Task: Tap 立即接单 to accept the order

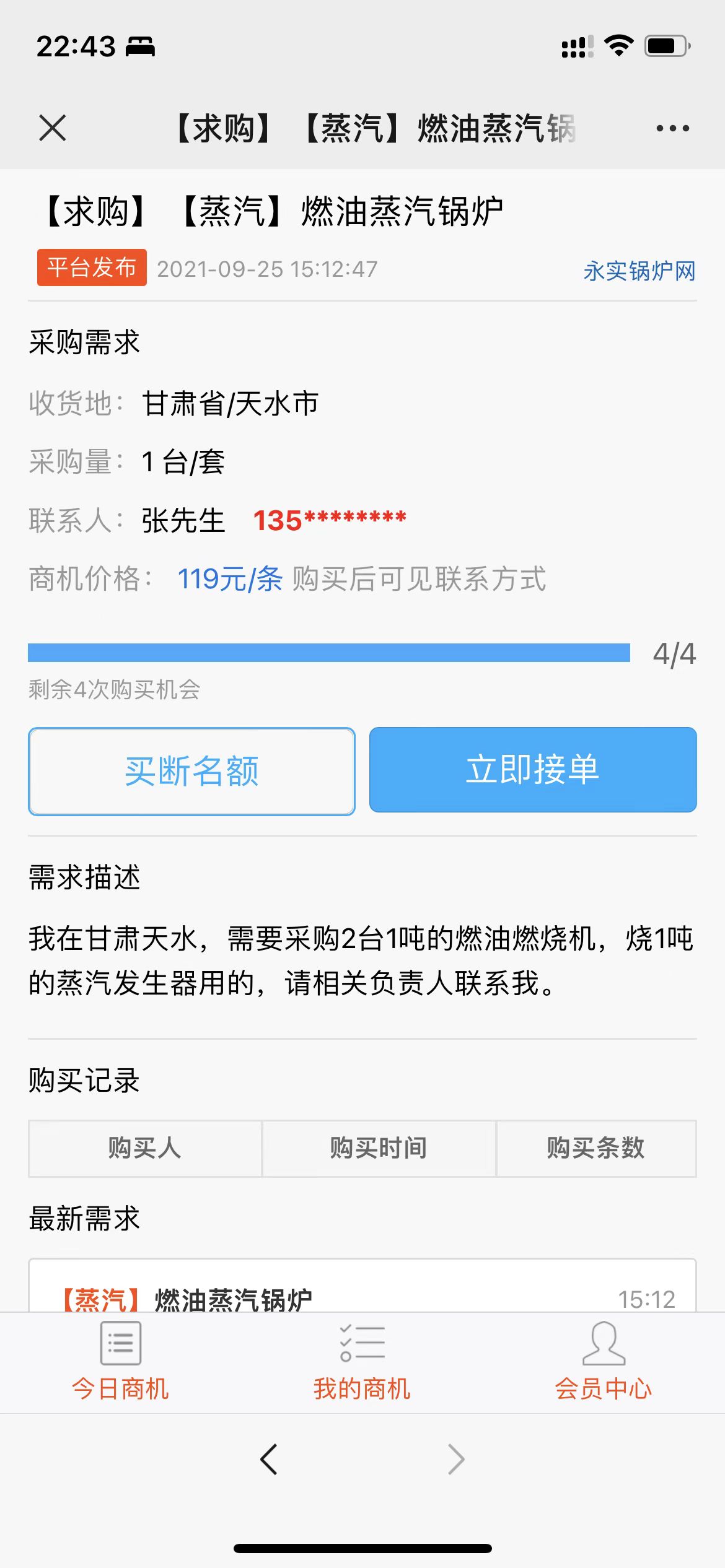Action: coord(533,770)
